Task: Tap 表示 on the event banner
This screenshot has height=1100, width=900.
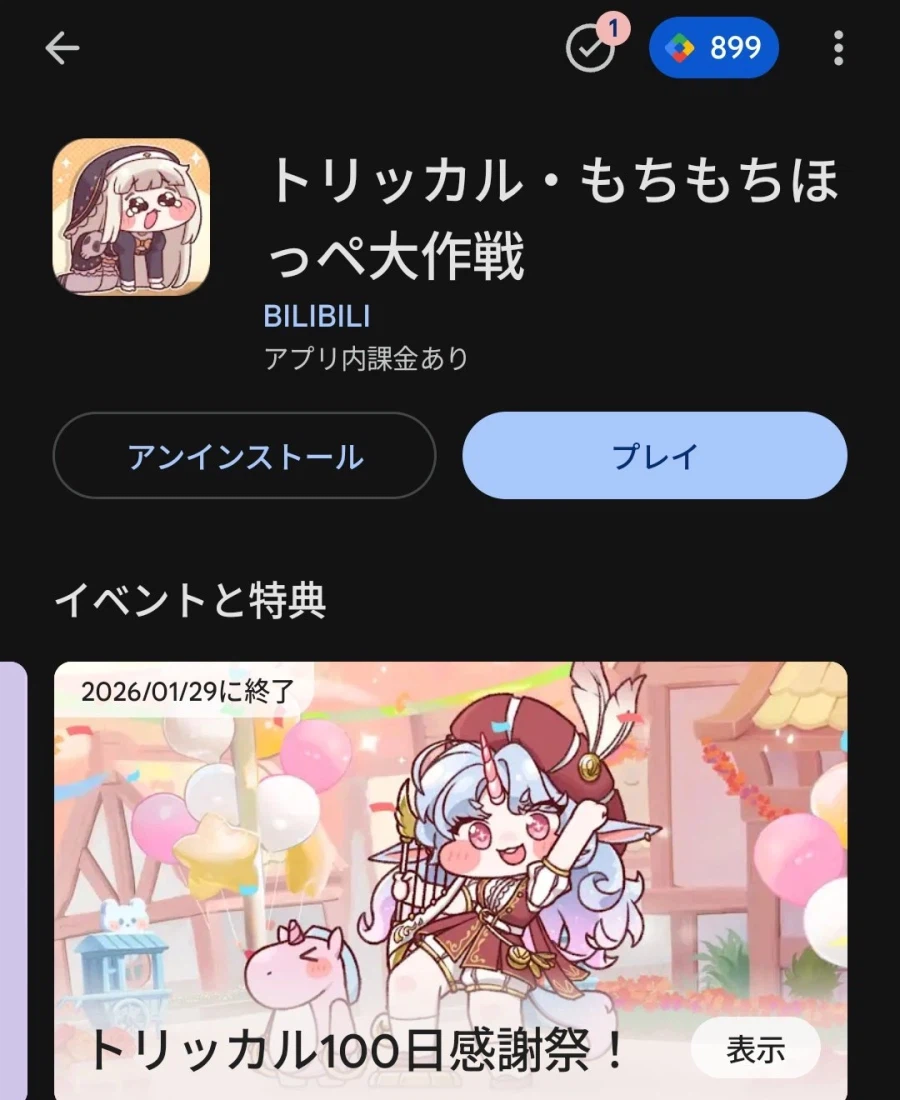Action: (x=755, y=1048)
